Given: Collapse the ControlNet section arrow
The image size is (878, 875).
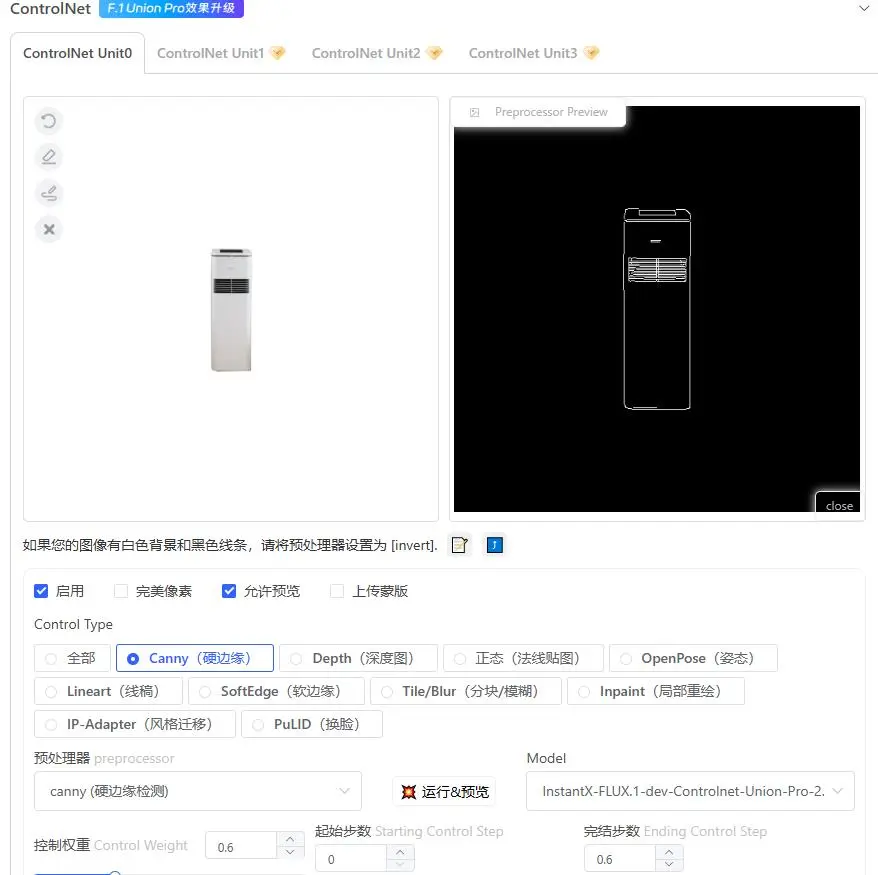Looking at the screenshot, I should pos(864,8).
